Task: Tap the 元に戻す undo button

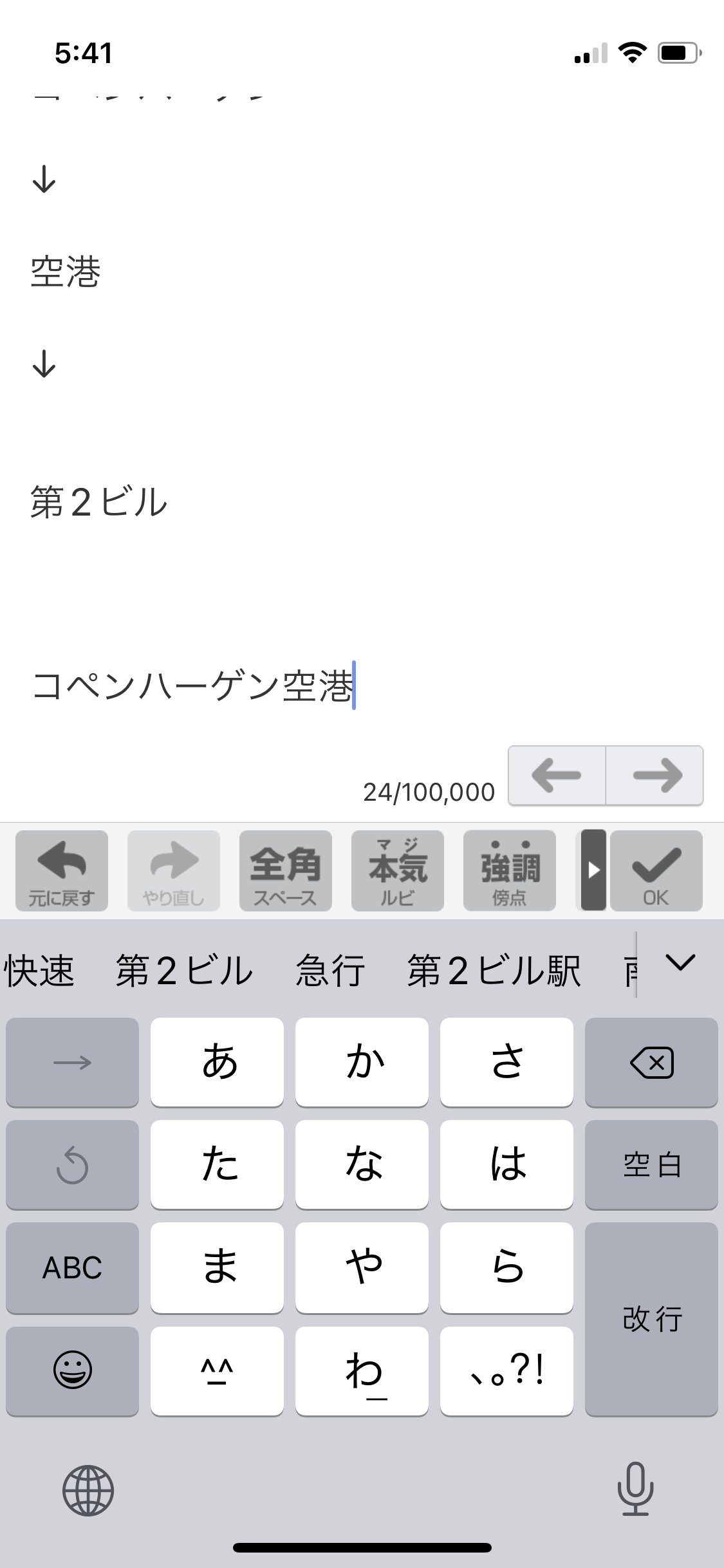Action: 62,870
